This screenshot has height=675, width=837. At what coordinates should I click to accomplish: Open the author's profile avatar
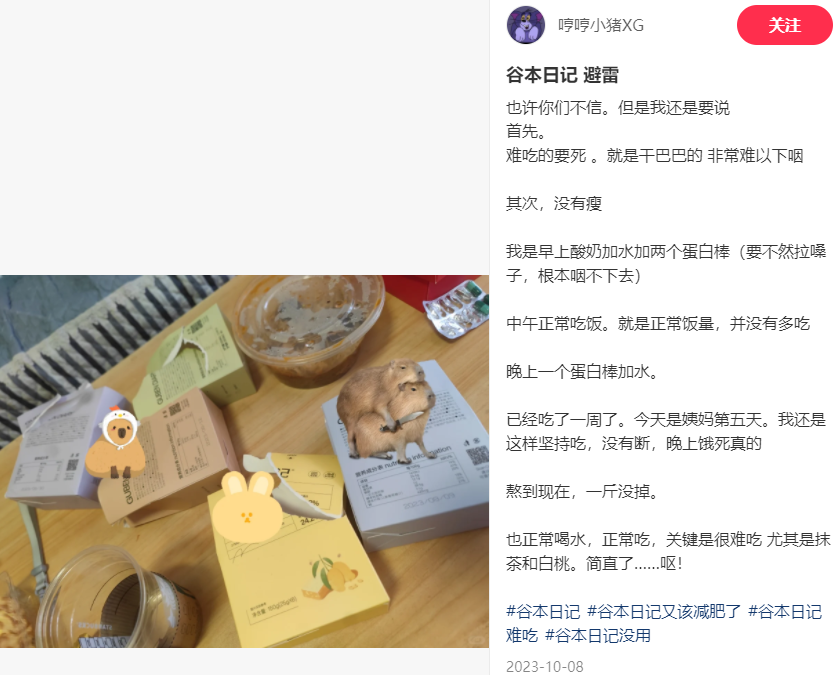526,25
